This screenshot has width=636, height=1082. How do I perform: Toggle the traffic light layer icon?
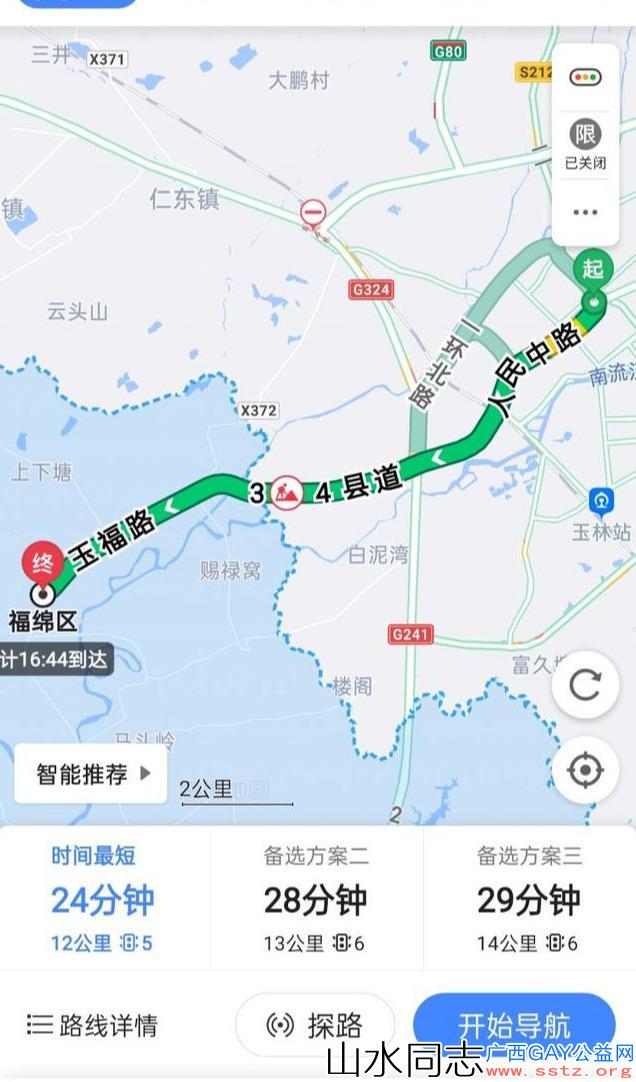[585, 77]
